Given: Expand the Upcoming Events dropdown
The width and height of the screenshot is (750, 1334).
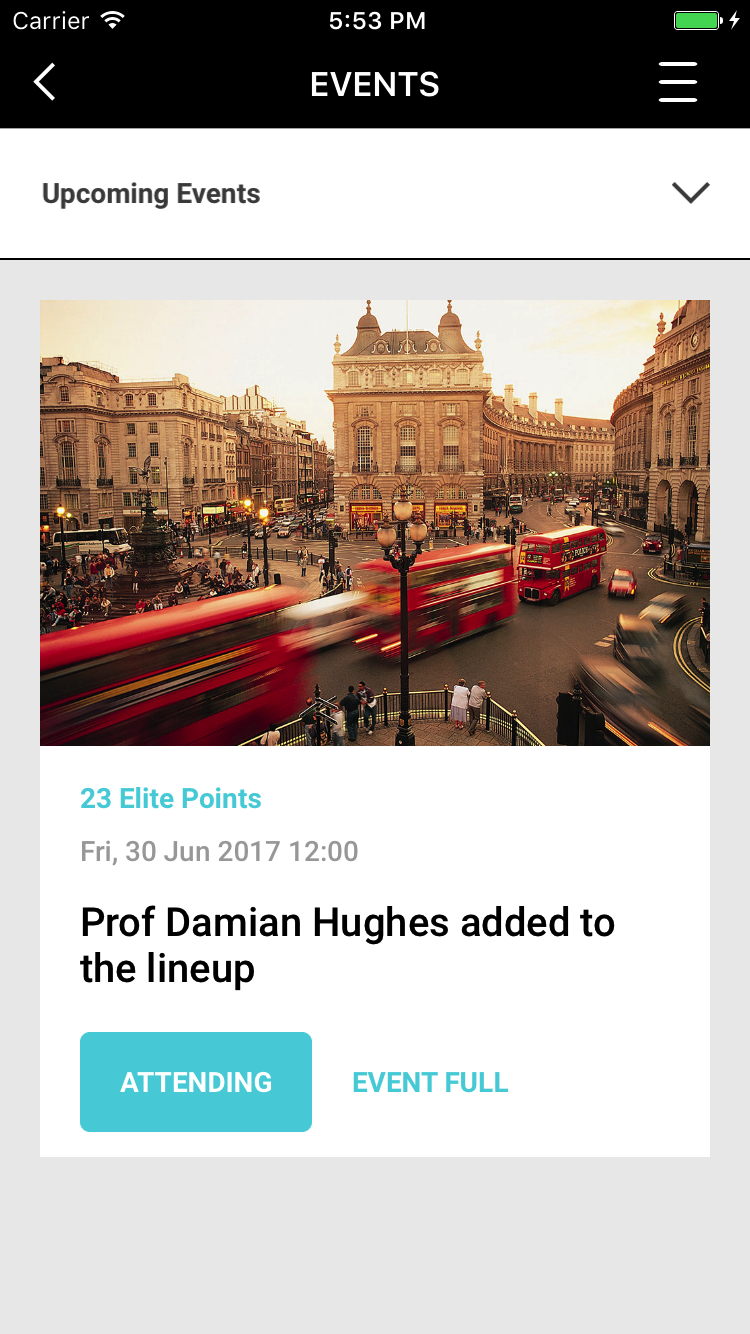Looking at the screenshot, I should (x=690, y=193).
